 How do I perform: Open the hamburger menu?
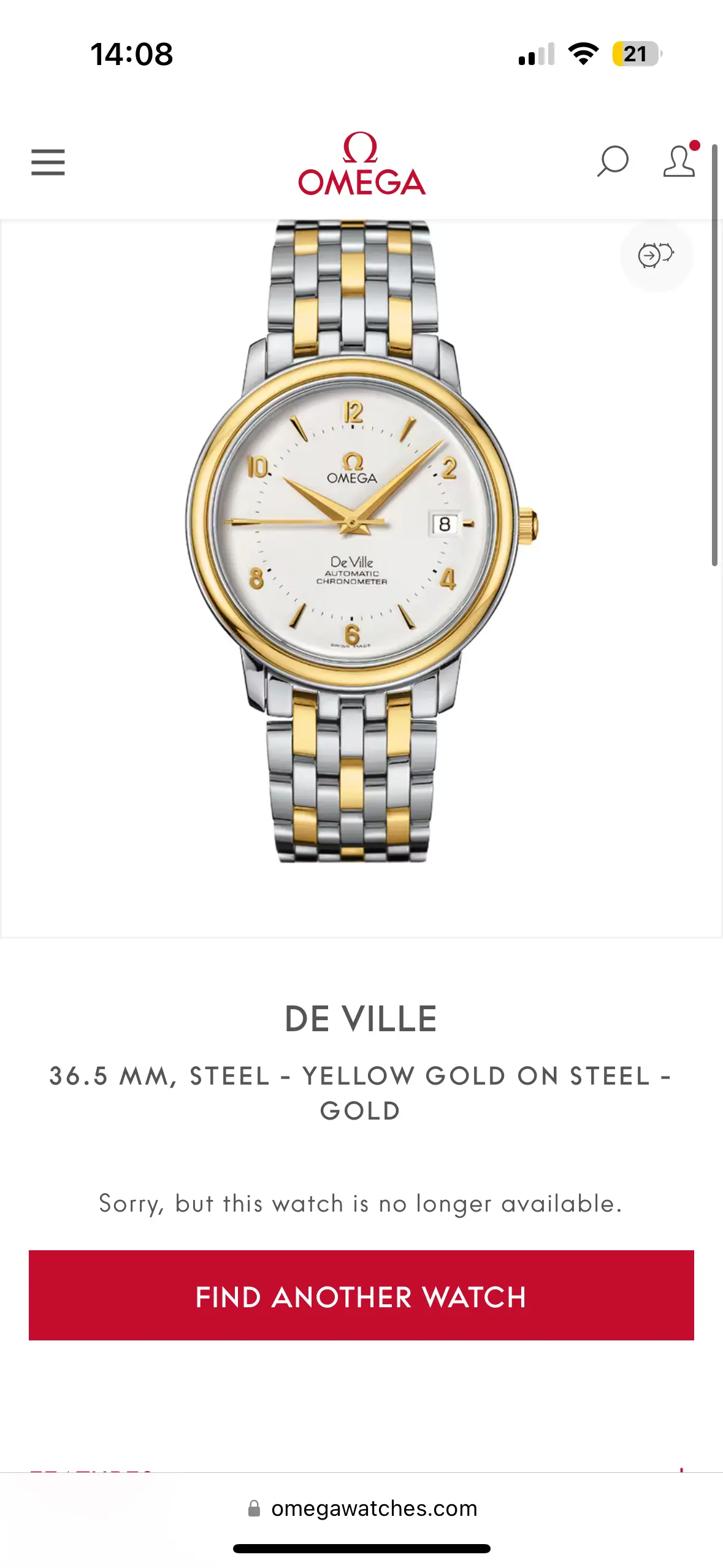click(48, 162)
